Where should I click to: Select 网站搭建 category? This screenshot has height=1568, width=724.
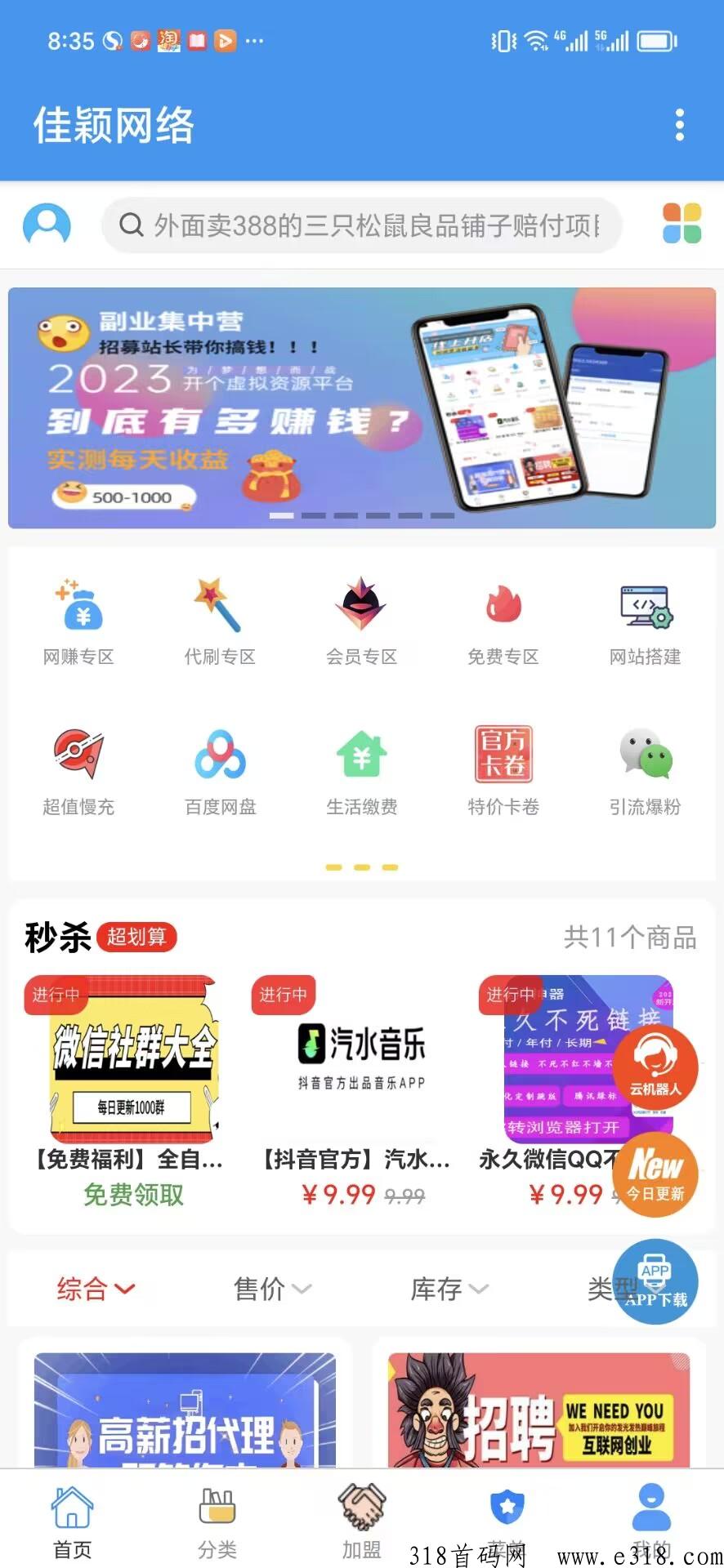click(645, 621)
